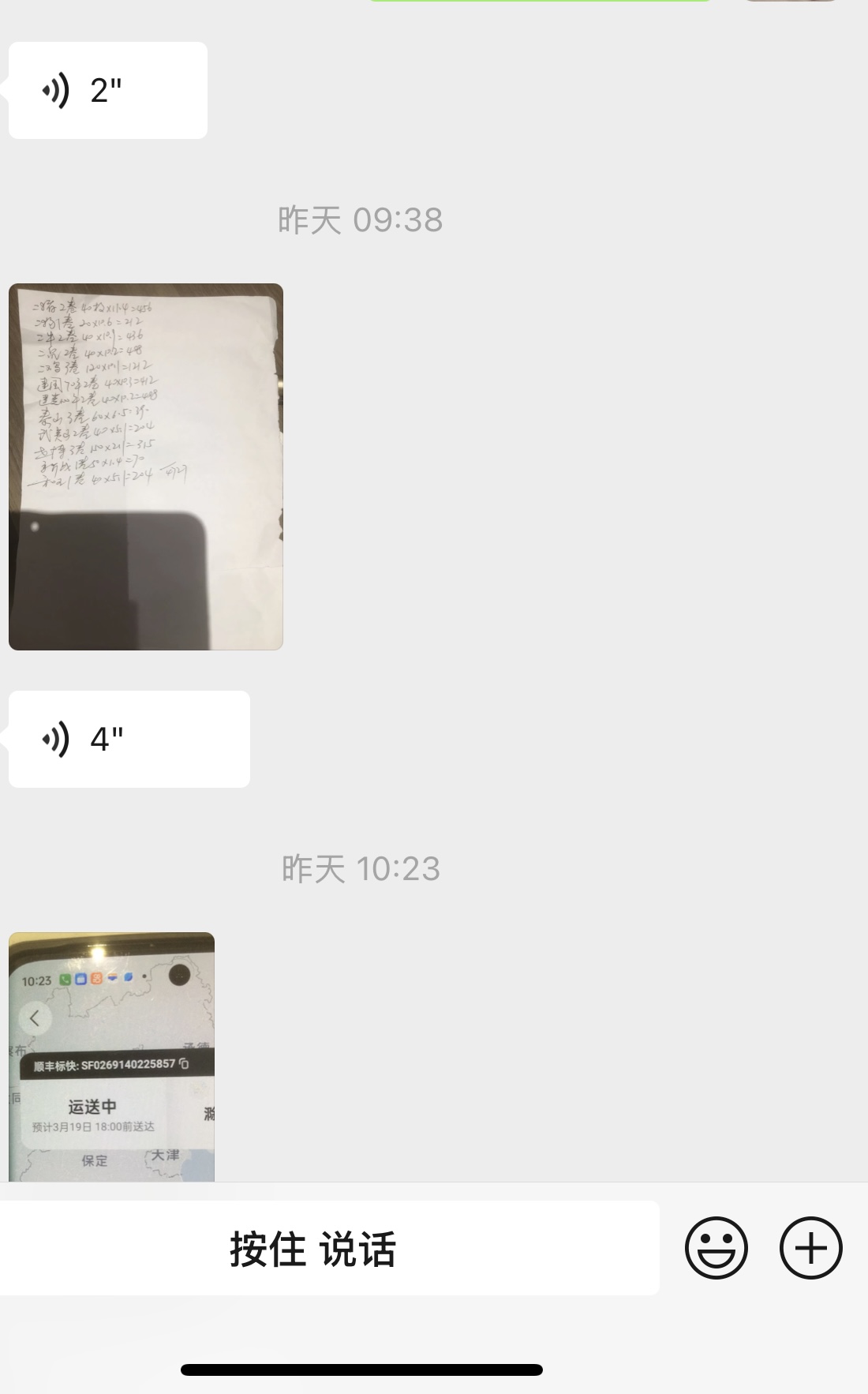Open the plus attachment menu
This screenshot has height=1394, width=868.
[x=811, y=1248]
